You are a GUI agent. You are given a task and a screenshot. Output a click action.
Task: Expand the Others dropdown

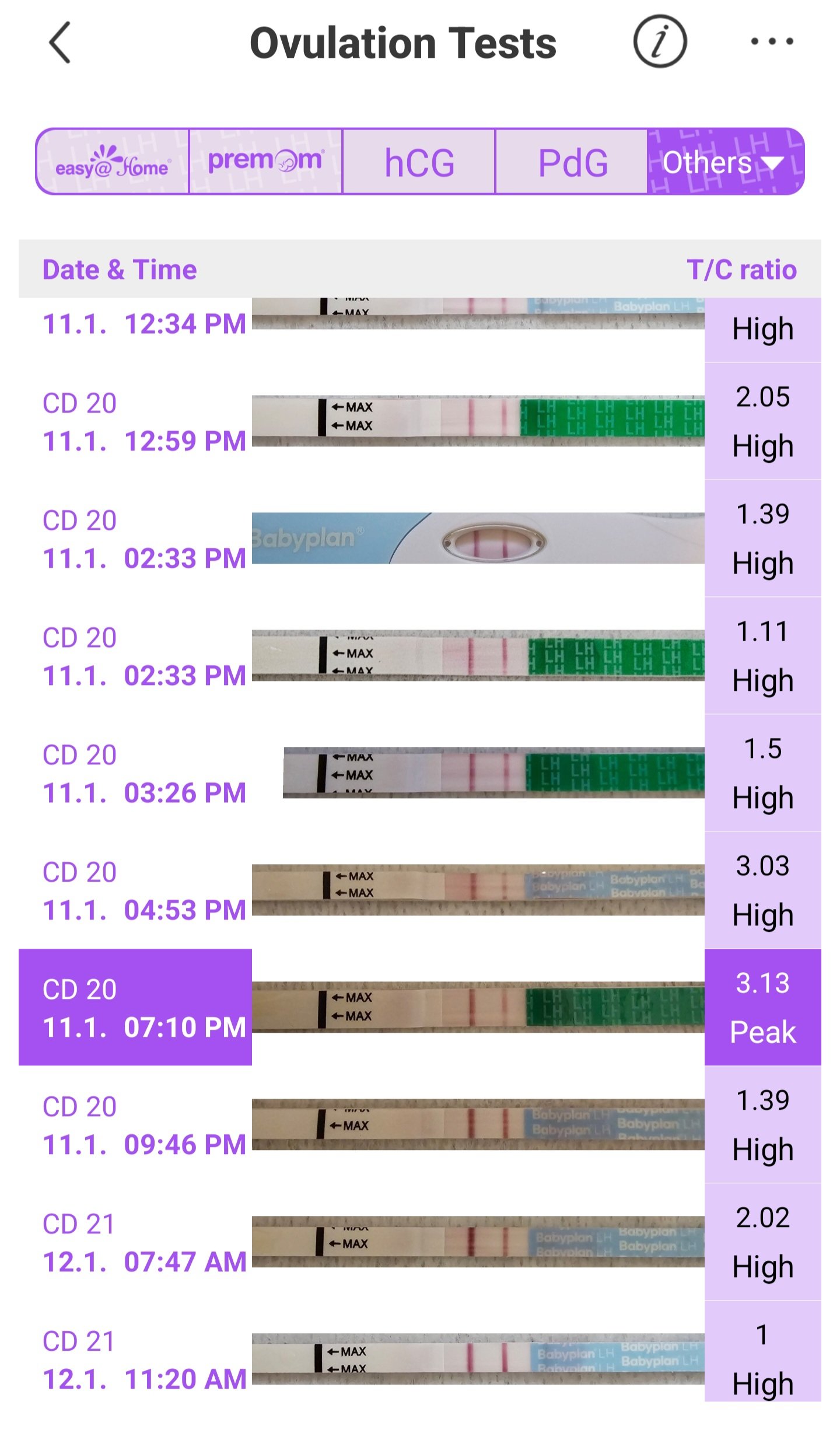pyautogui.click(x=725, y=162)
